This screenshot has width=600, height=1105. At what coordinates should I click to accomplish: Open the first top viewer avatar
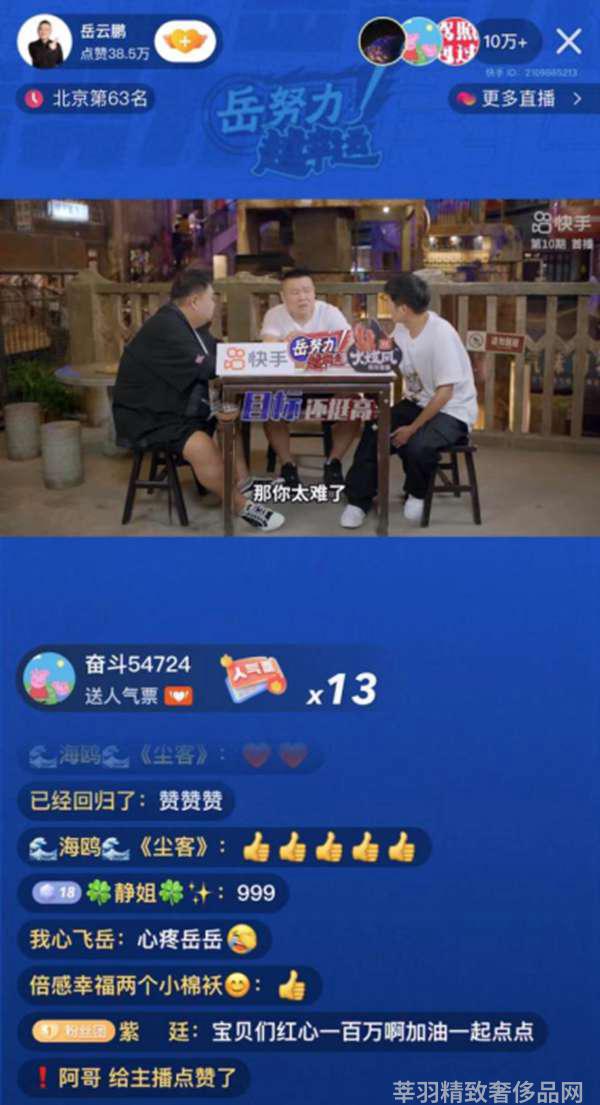[382, 42]
